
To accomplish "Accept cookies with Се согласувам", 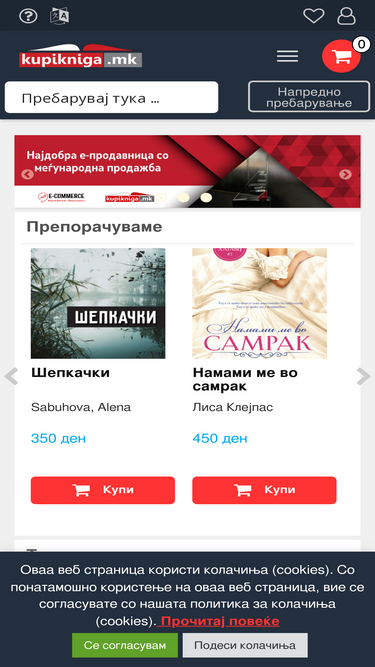I will (125, 645).
